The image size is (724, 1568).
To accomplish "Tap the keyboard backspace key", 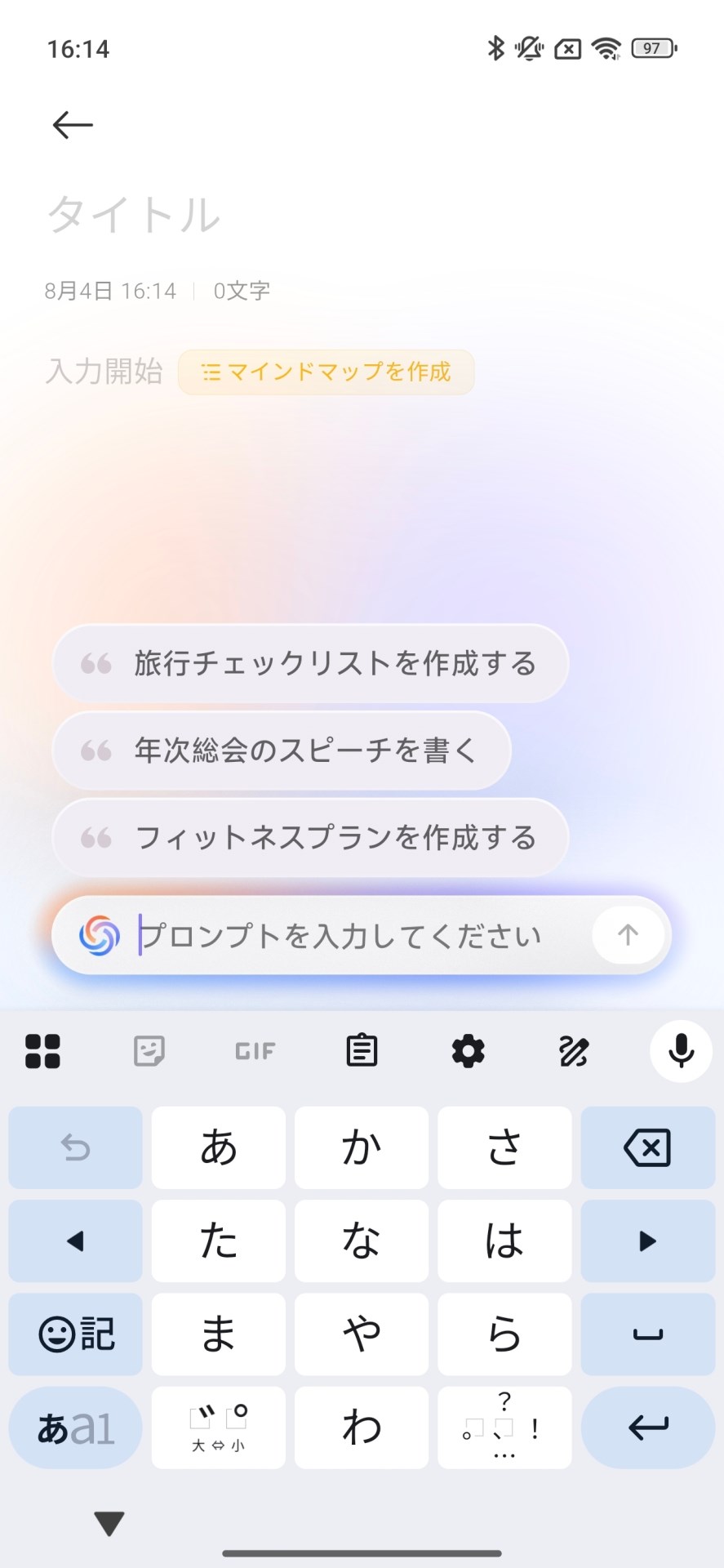I will [647, 1147].
